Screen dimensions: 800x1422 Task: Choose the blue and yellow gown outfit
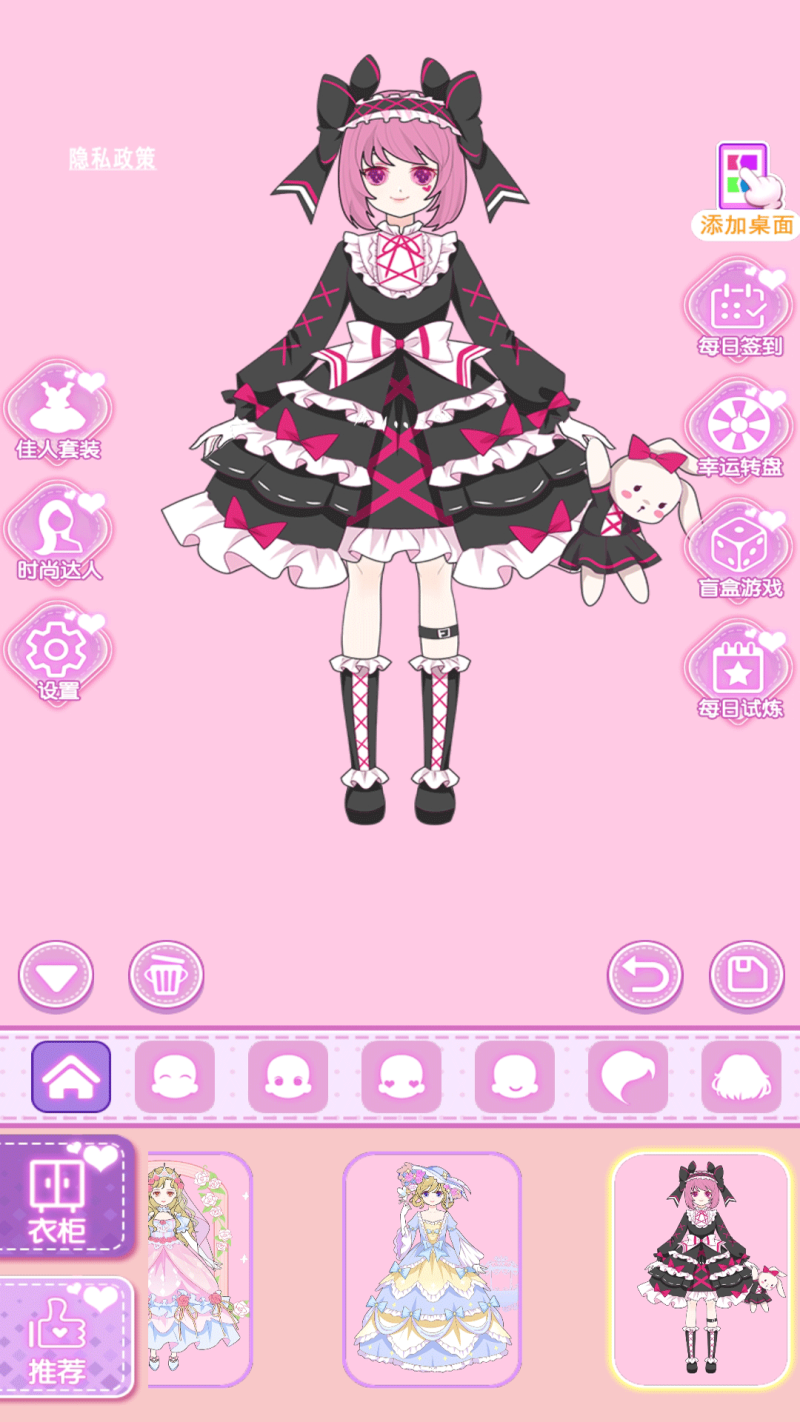(432, 1270)
